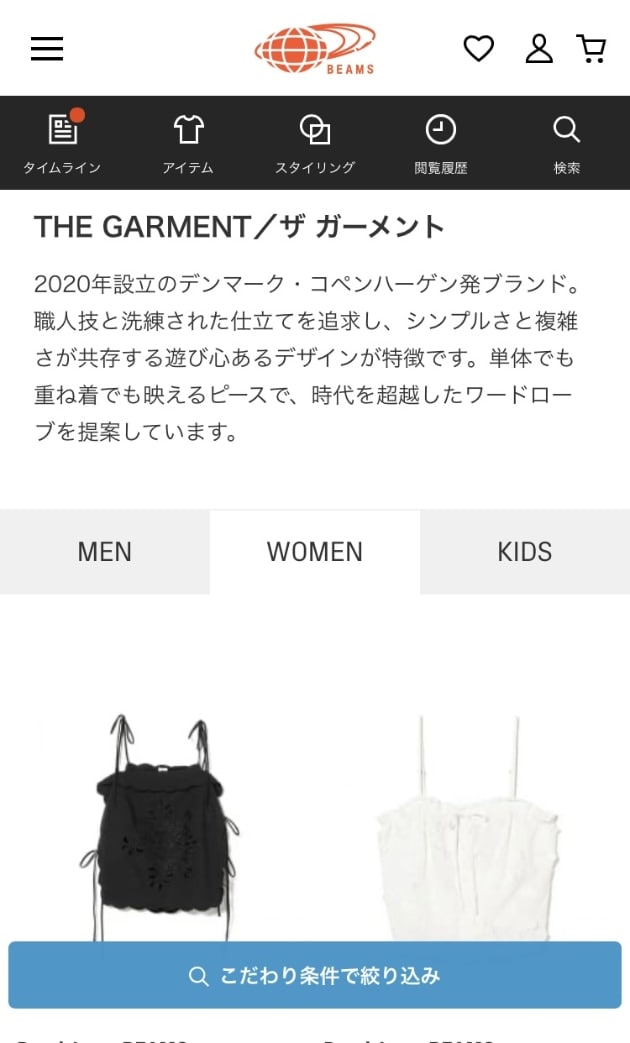630x1043 pixels.
Task: Open 検索 search
Action: (x=567, y=143)
